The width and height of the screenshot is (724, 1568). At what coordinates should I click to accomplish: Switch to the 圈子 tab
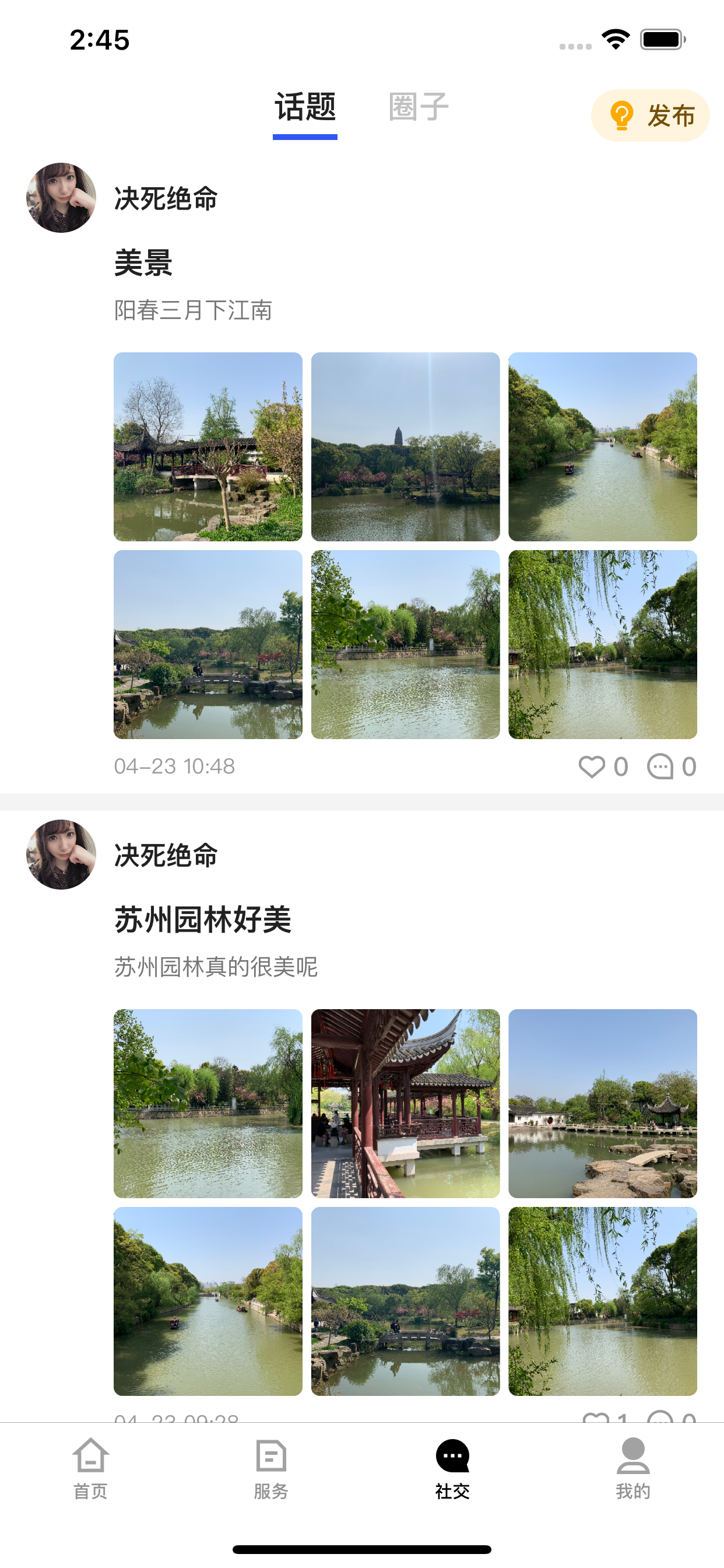419,108
